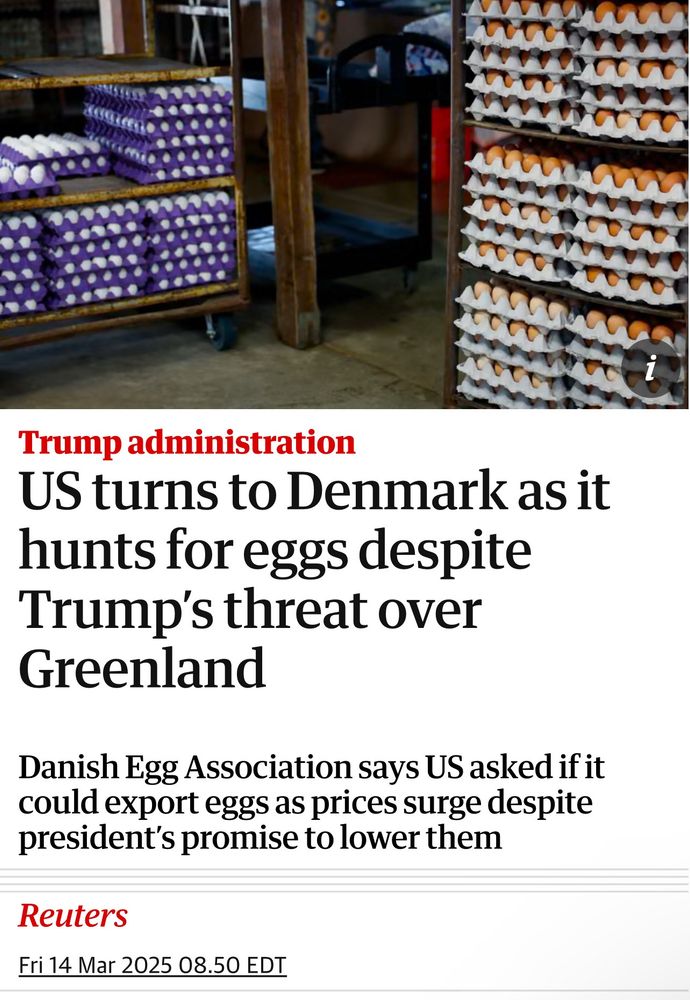Tap the Fri 14 Mar 2025 date link
The width and height of the screenshot is (690, 1000).
[x=153, y=966]
